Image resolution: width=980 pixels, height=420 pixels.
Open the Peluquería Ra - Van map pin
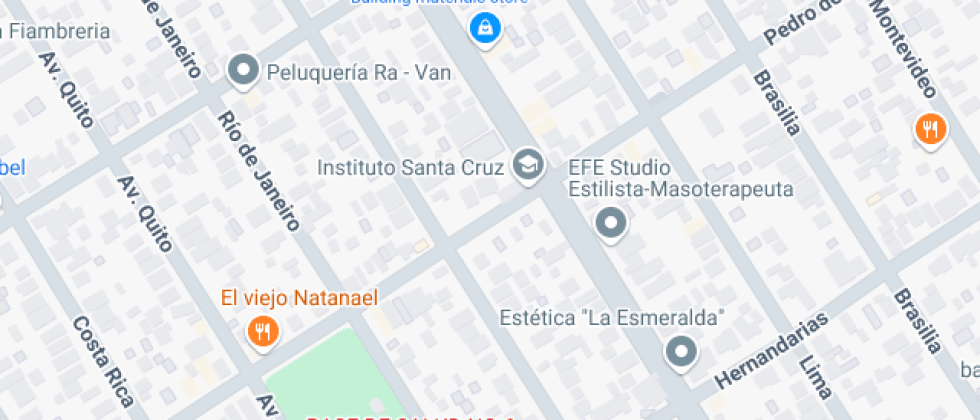(243, 71)
